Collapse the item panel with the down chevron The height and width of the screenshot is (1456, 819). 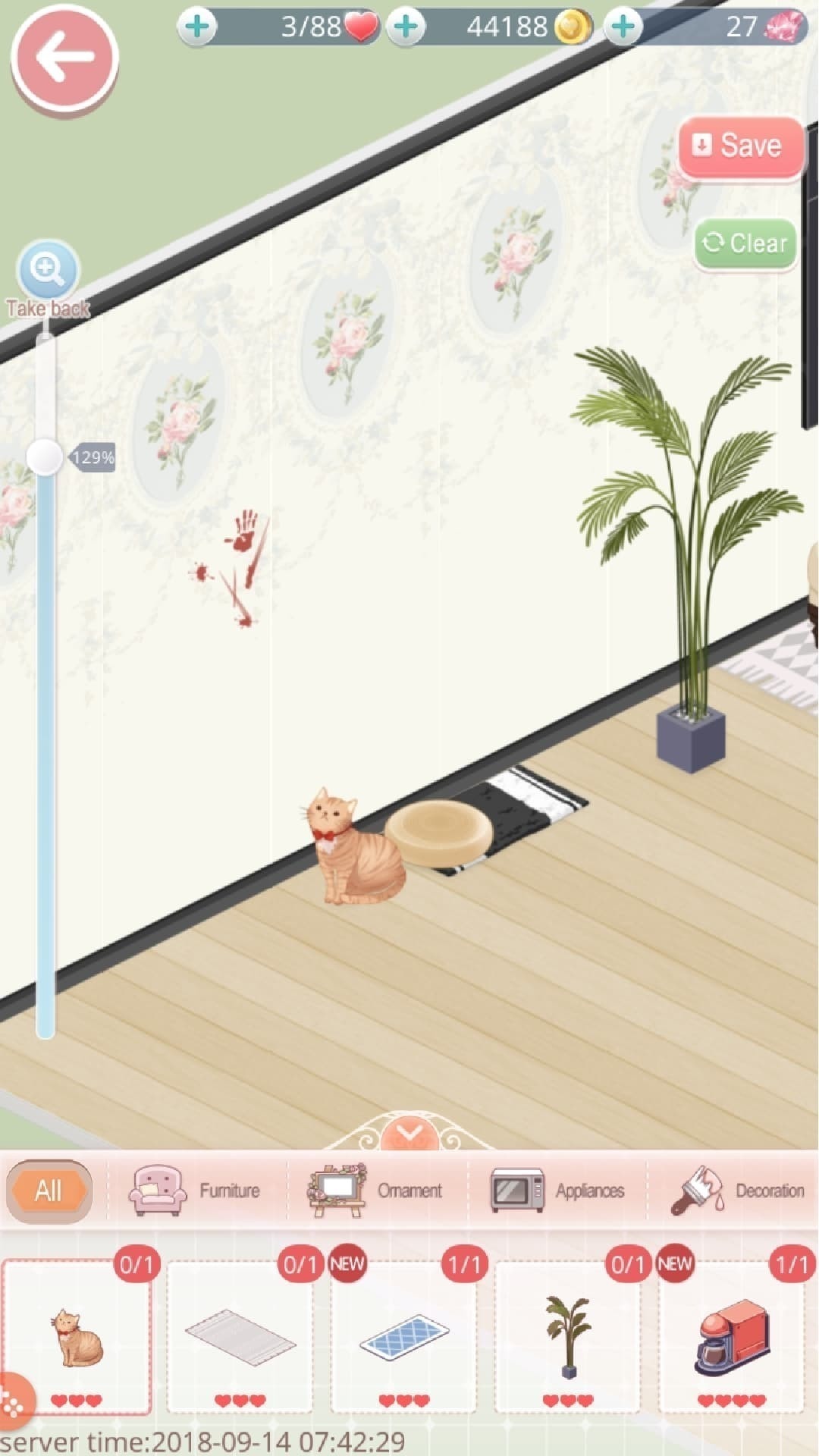(x=409, y=1134)
